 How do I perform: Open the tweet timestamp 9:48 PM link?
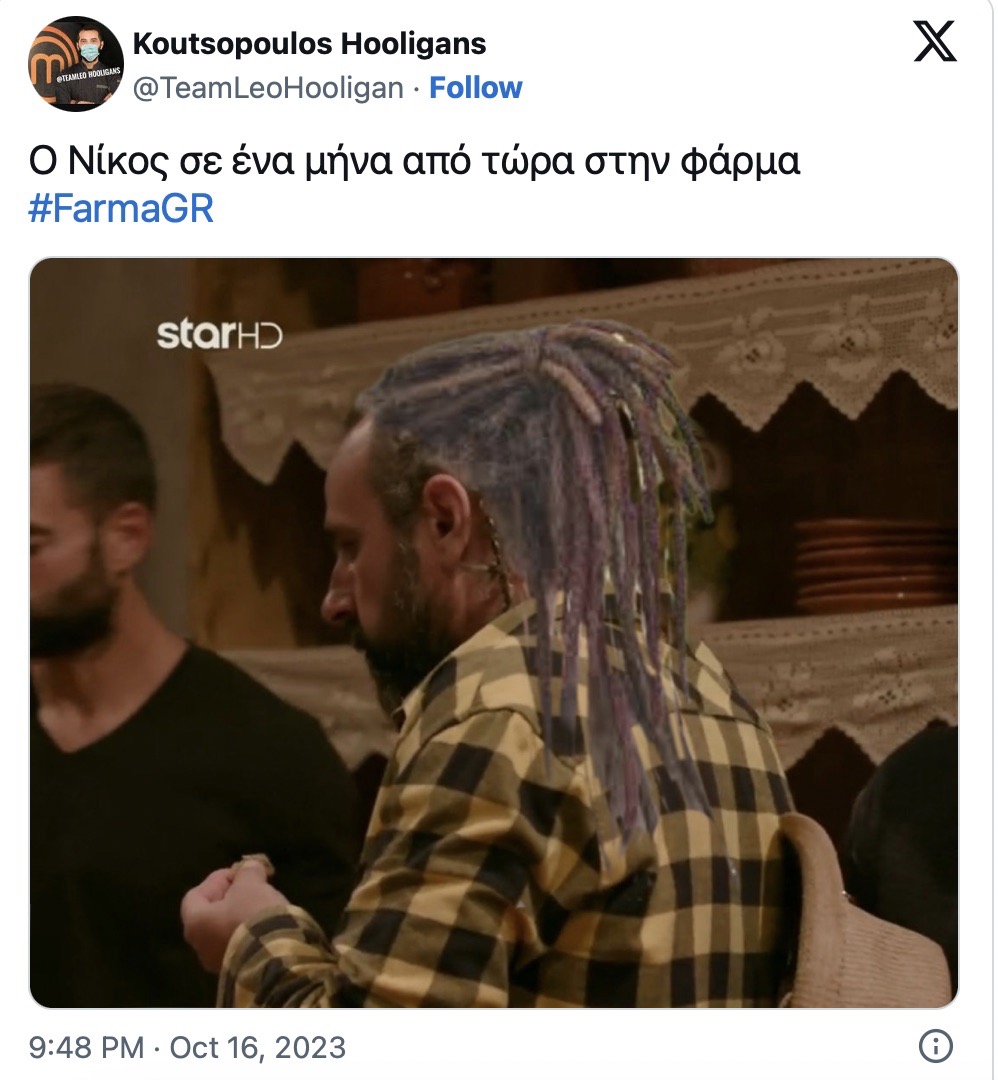click(x=187, y=1047)
